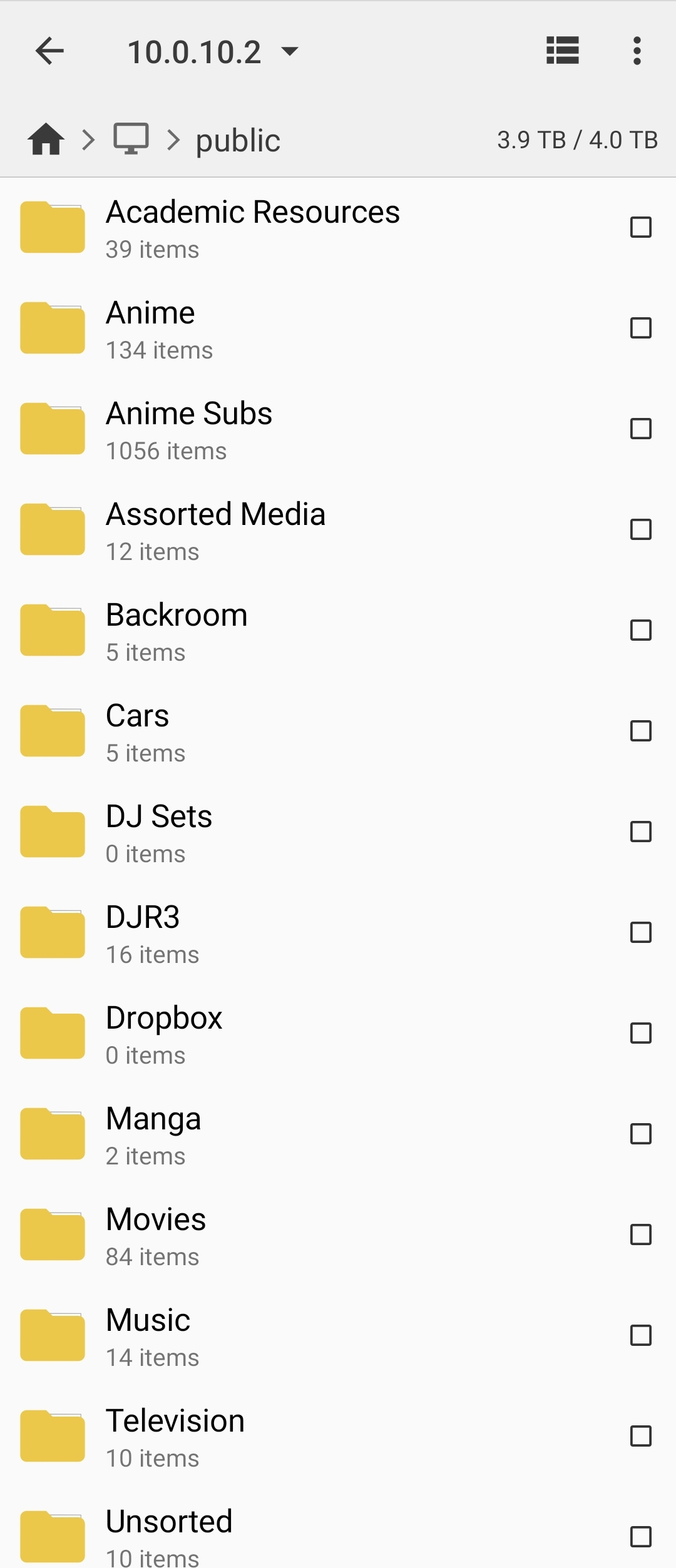Go back using the arrow icon
The height and width of the screenshot is (1568, 676).
tap(50, 51)
